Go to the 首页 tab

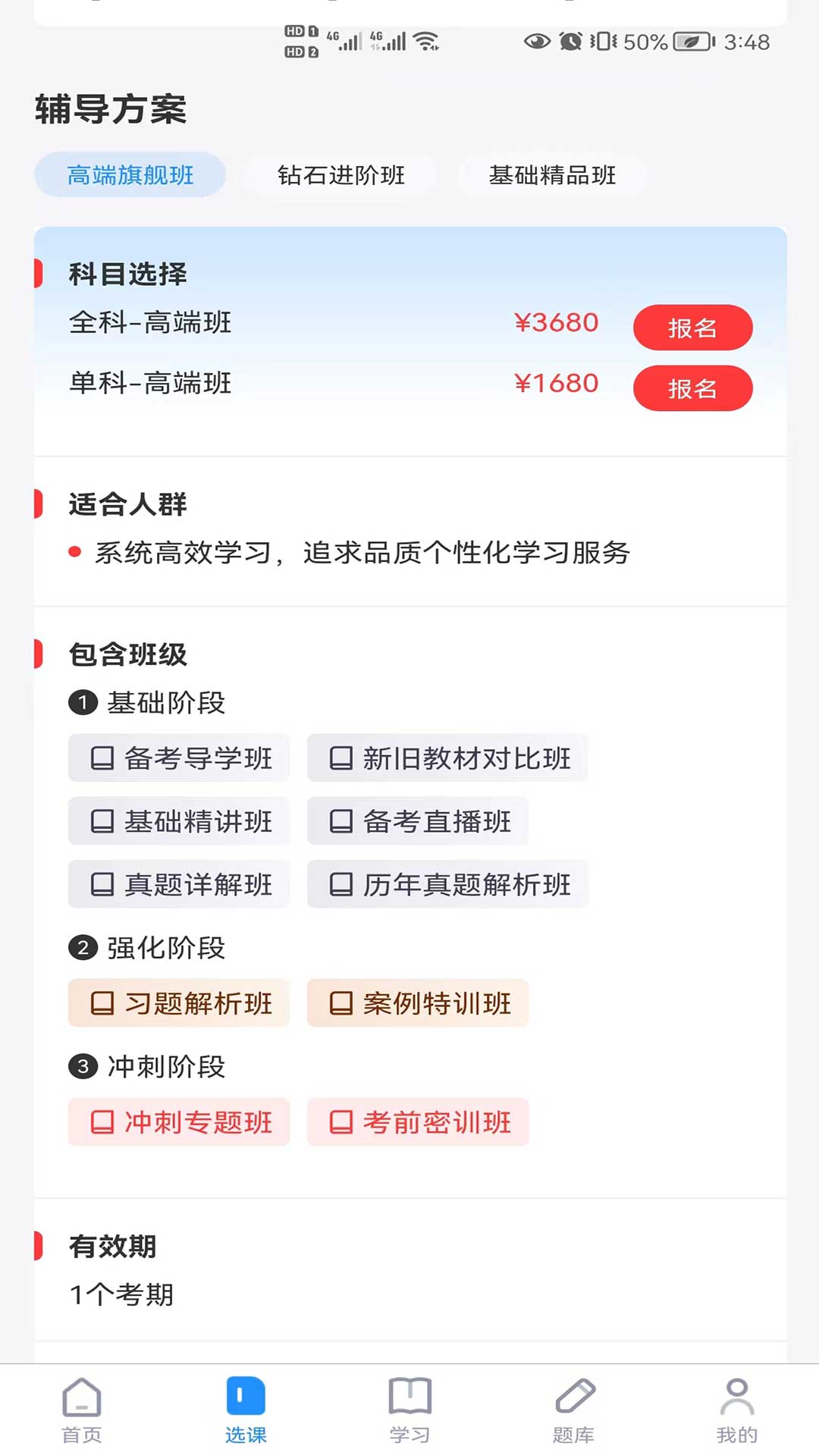[x=82, y=1410]
